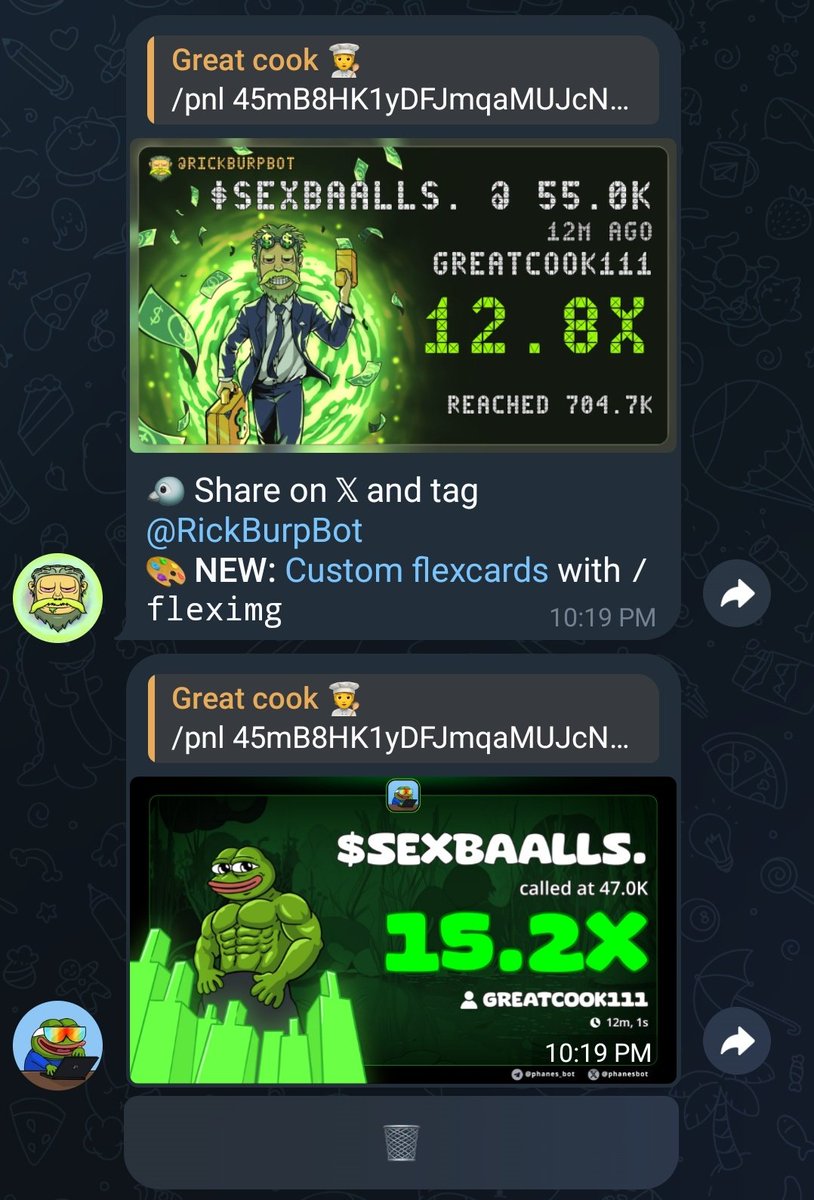Forward the RickBurpBot message
The image size is (814, 1200).
(736, 596)
